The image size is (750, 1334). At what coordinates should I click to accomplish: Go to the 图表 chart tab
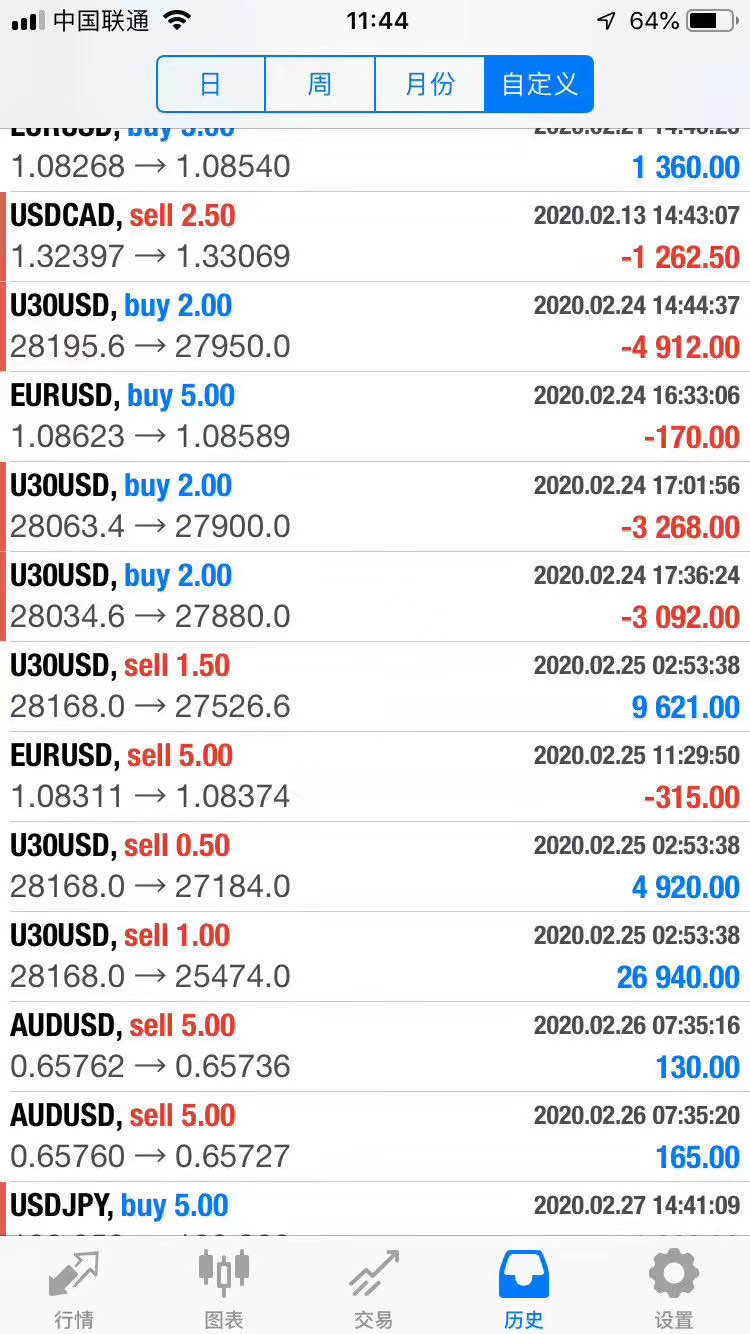224,1288
